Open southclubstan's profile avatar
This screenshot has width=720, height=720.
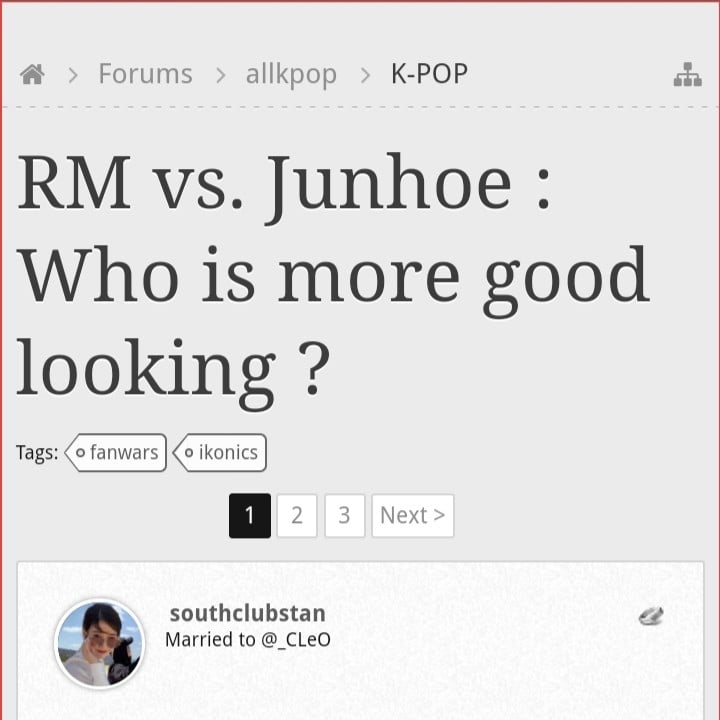click(x=100, y=643)
